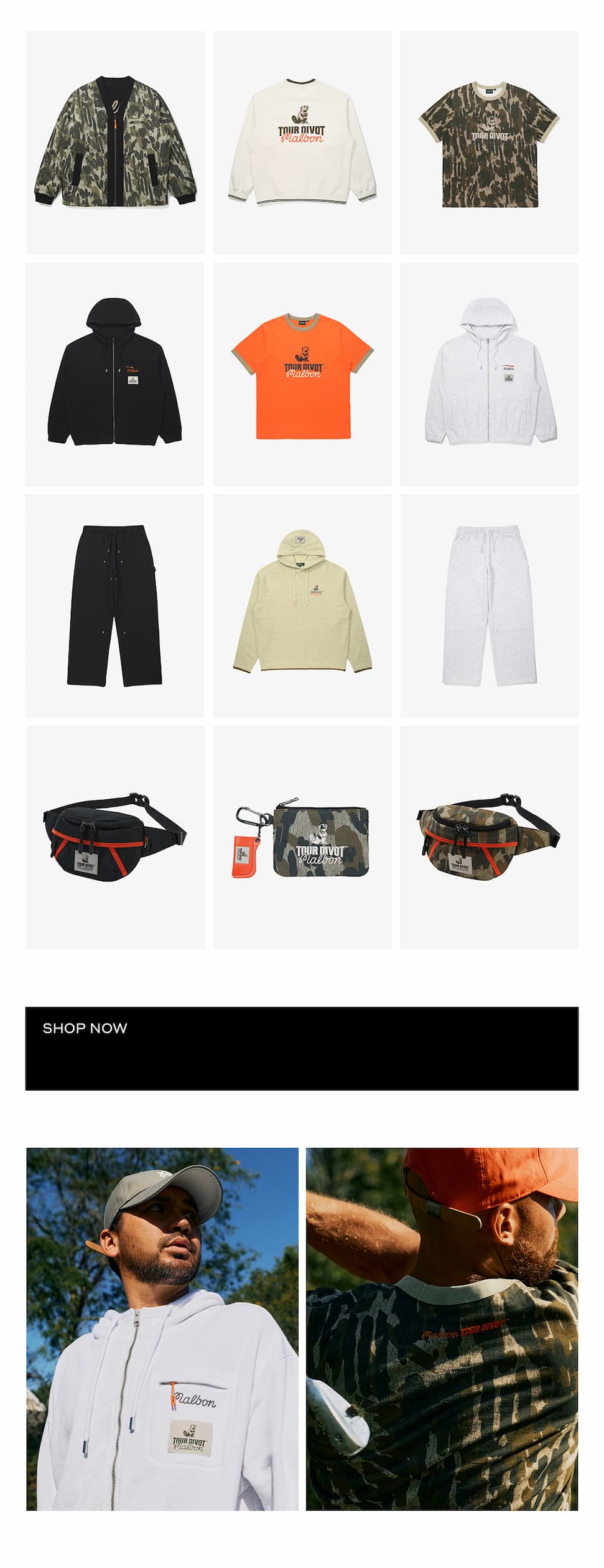View the light grey zip-up hoodie

(x=489, y=373)
